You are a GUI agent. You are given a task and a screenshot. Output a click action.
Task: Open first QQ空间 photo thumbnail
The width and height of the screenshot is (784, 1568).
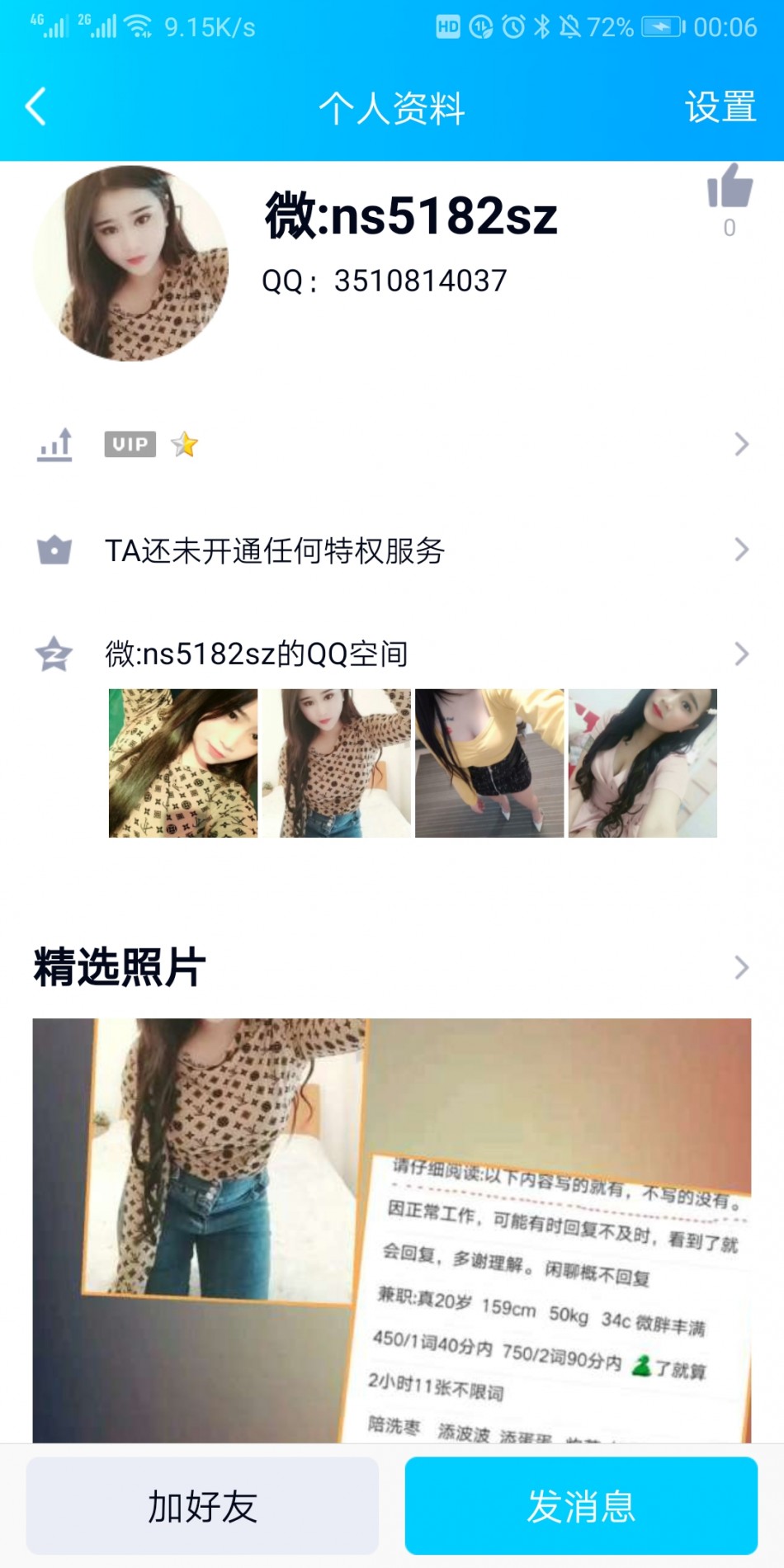click(x=183, y=763)
